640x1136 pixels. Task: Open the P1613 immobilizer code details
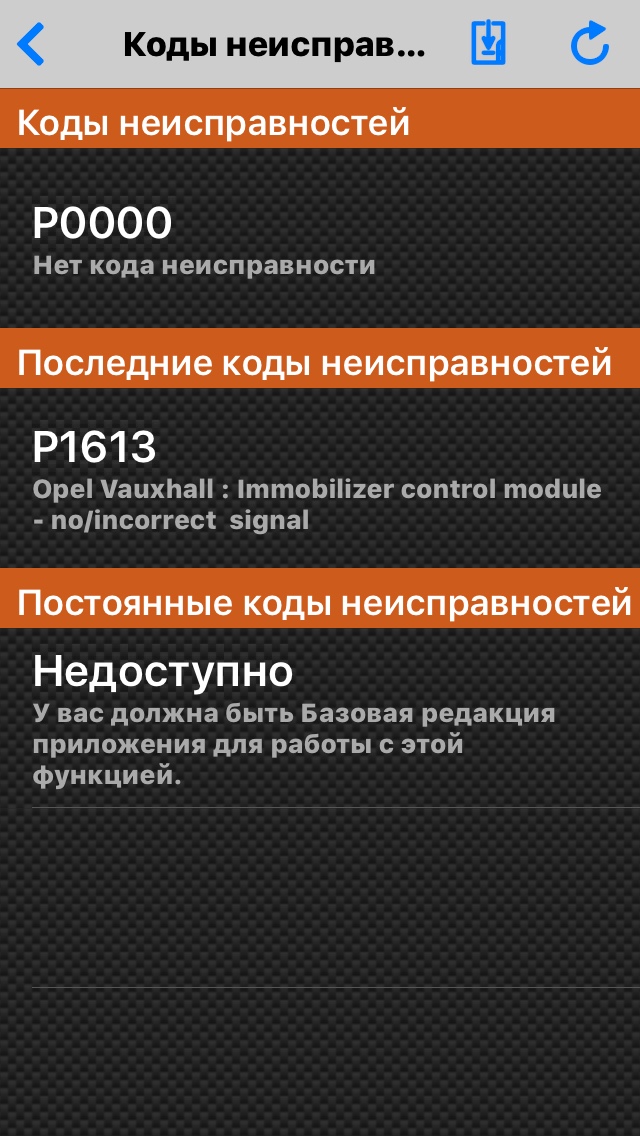(320, 476)
